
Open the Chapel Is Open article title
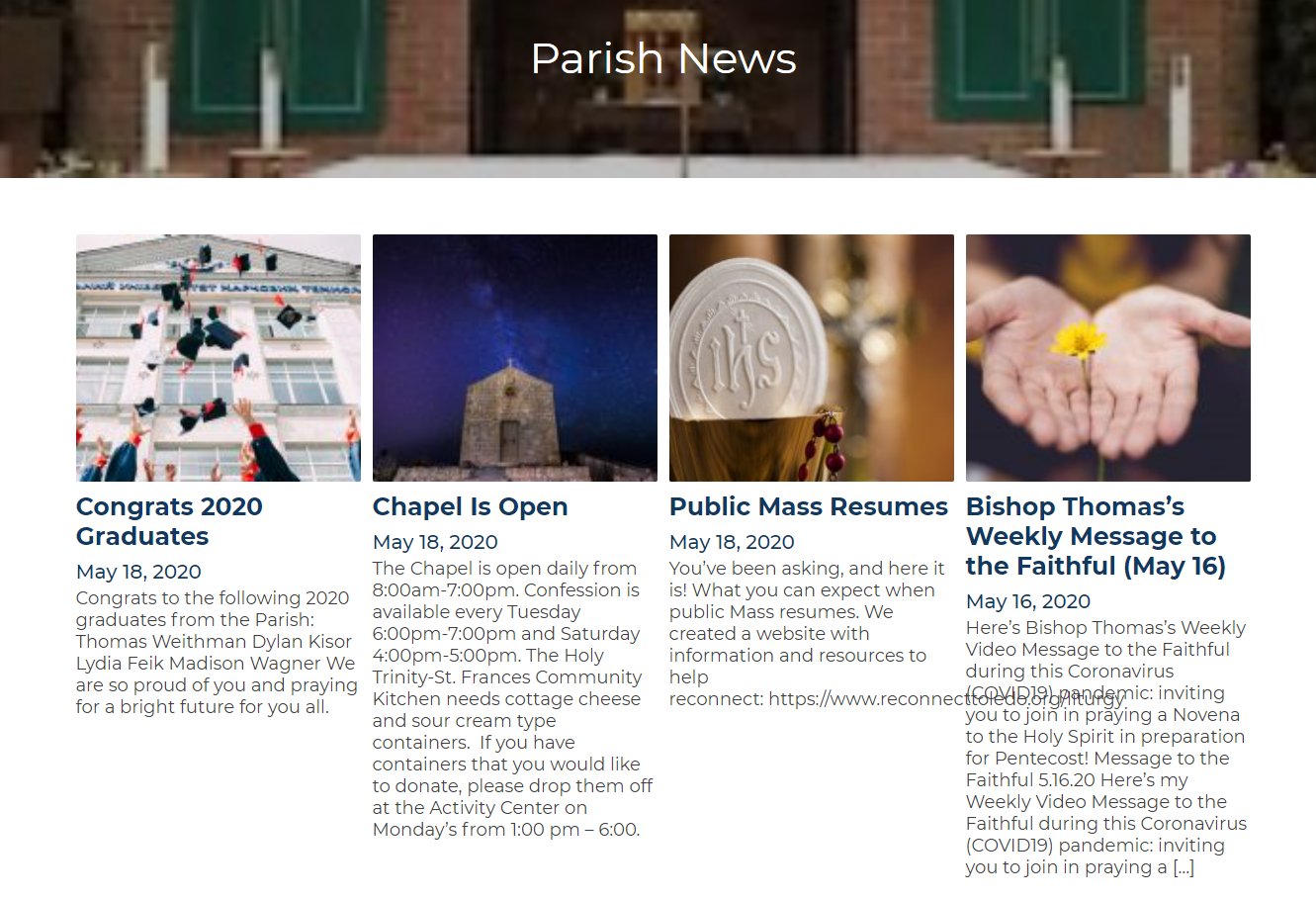pos(470,506)
